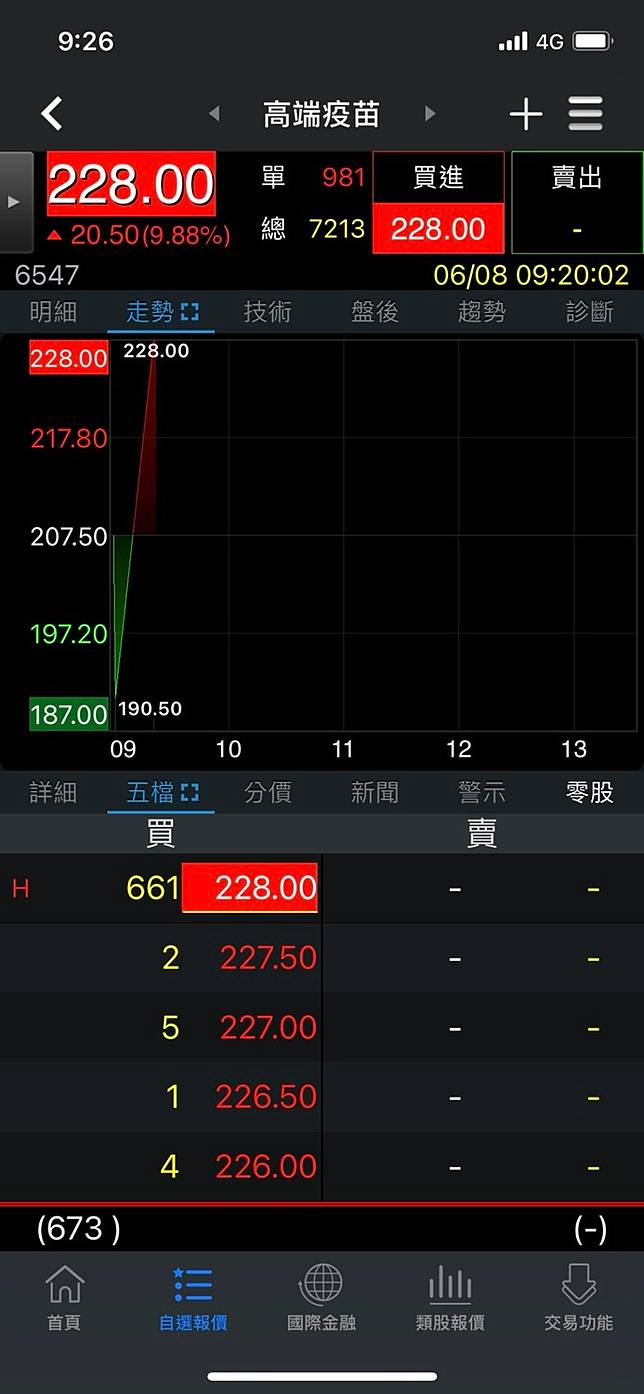Tap the 賣出 sell button
Image resolution: width=644 pixels, height=1394 pixels.
tap(577, 203)
